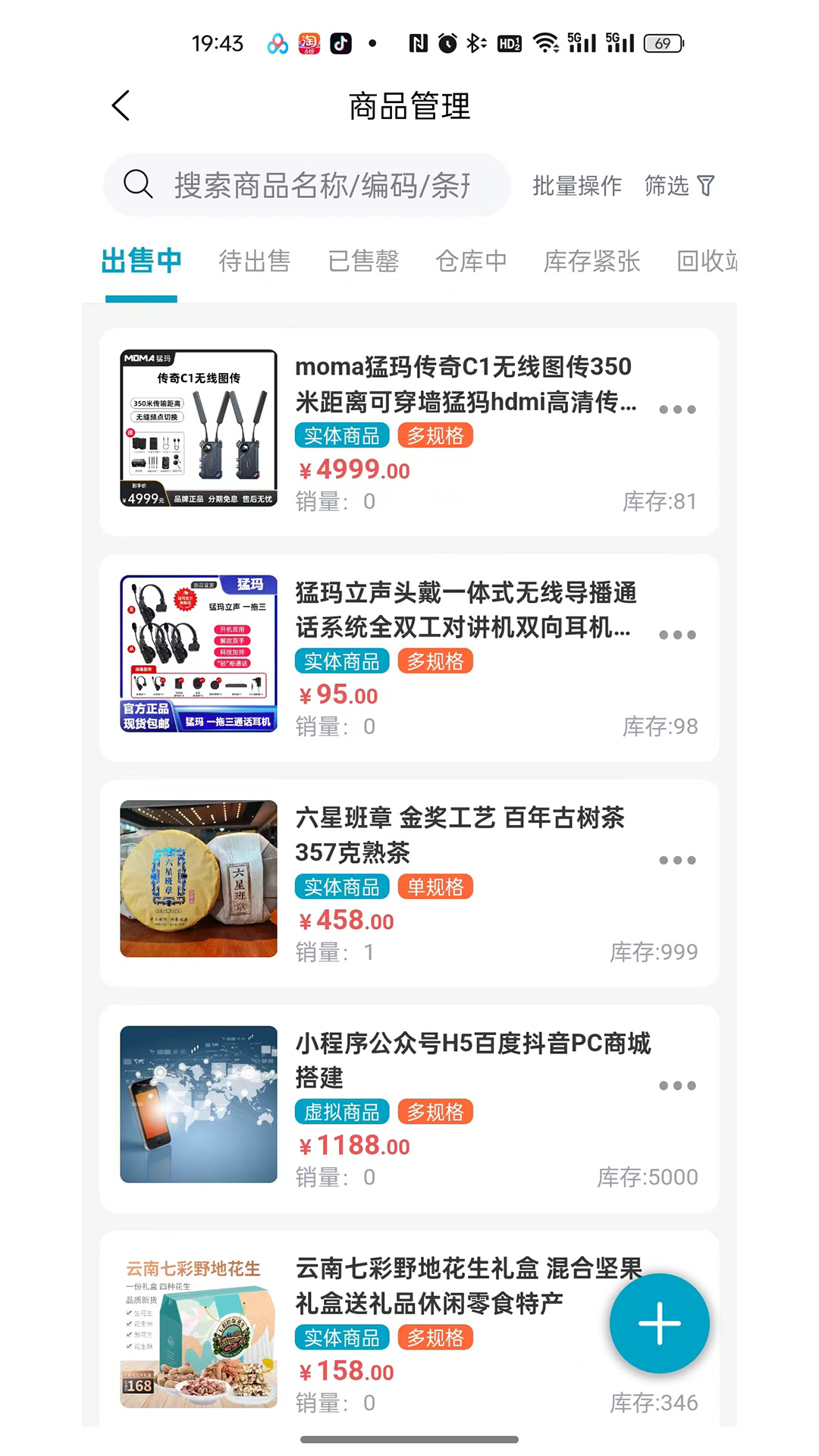The height and width of the screenshot is (1456, 819).
Task: Tap the filter funnel icon beside 筛选
Action: click(x=707, y=184)
